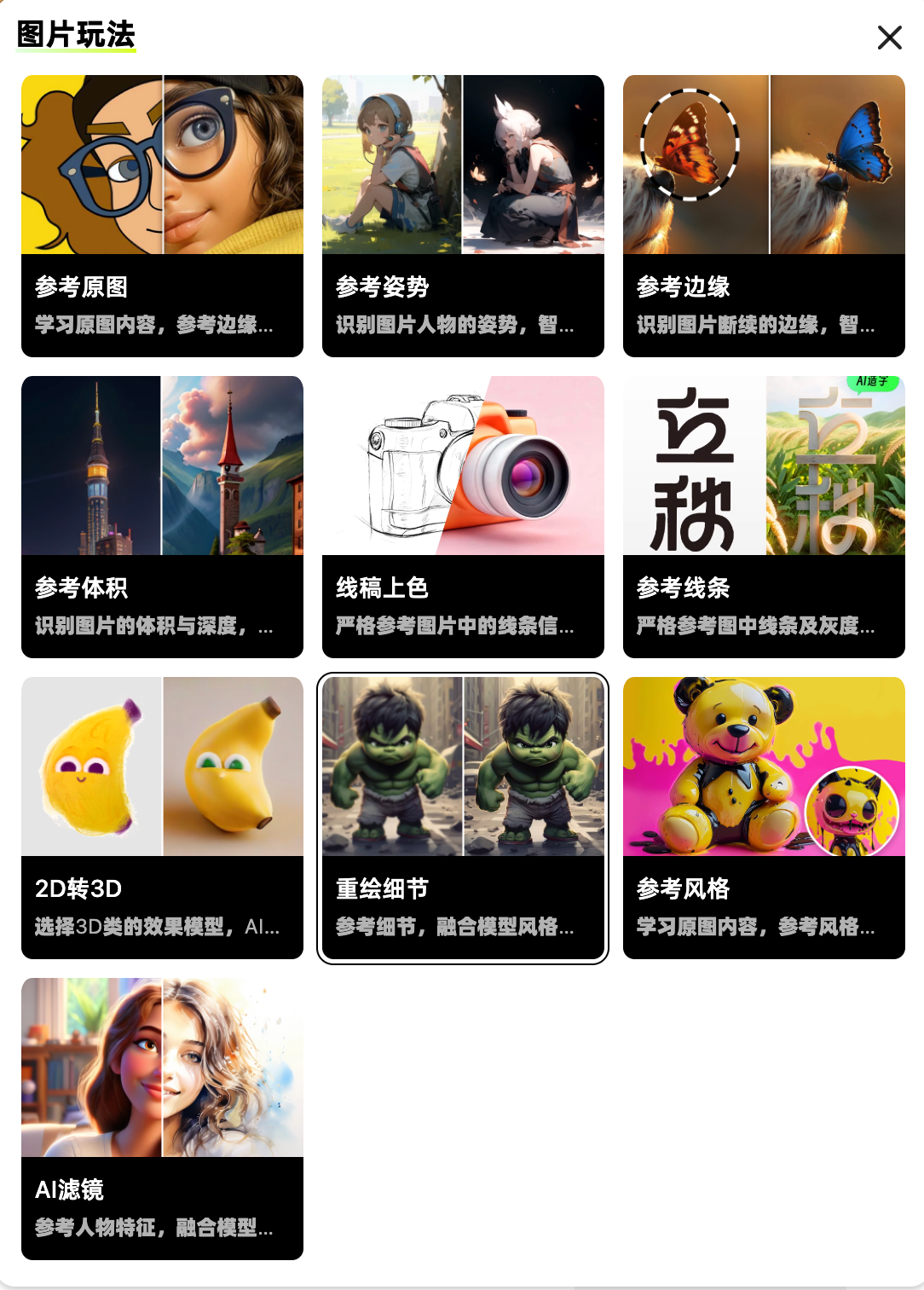
Task: Choose the 参考姿势 option
Action: click(463, 216)
